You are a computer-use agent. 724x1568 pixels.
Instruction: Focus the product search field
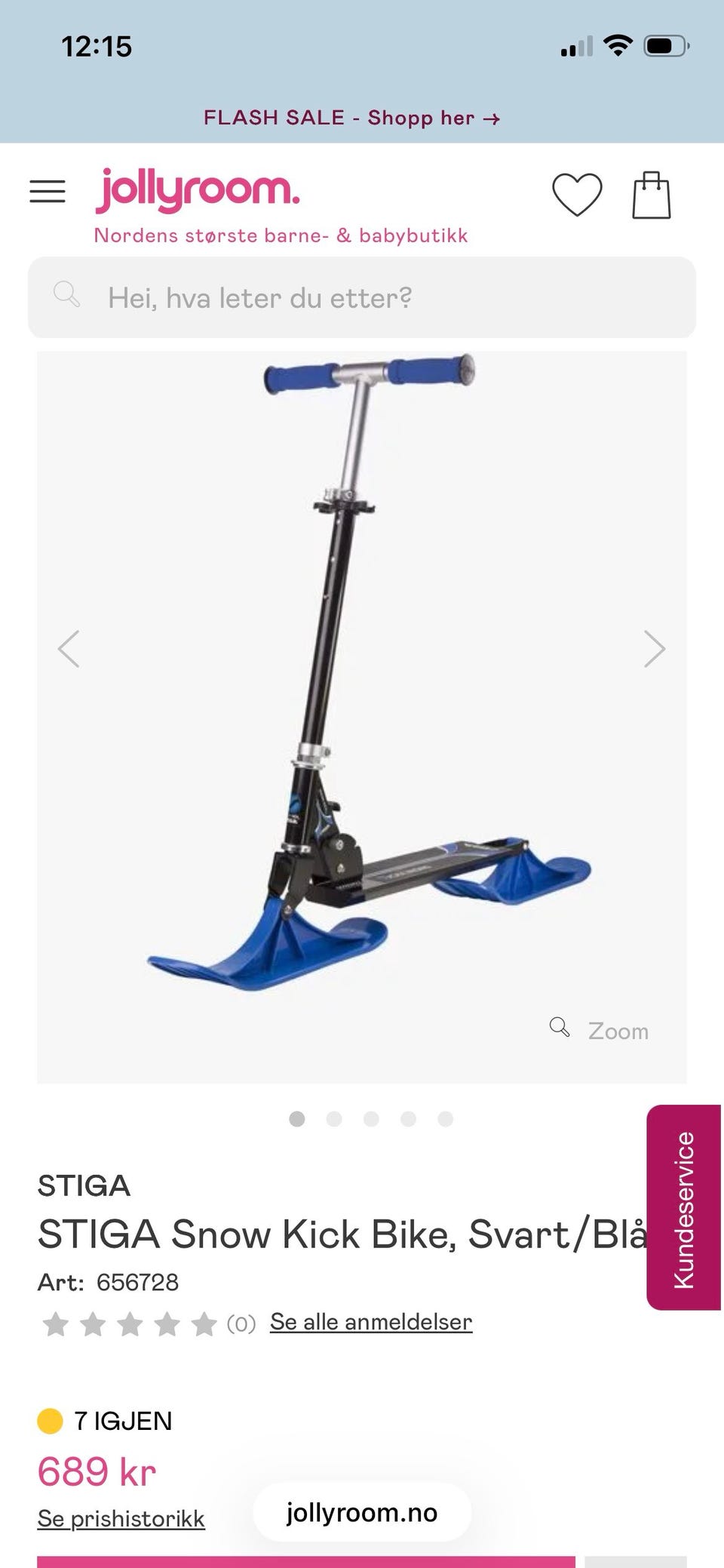(362, 297)
